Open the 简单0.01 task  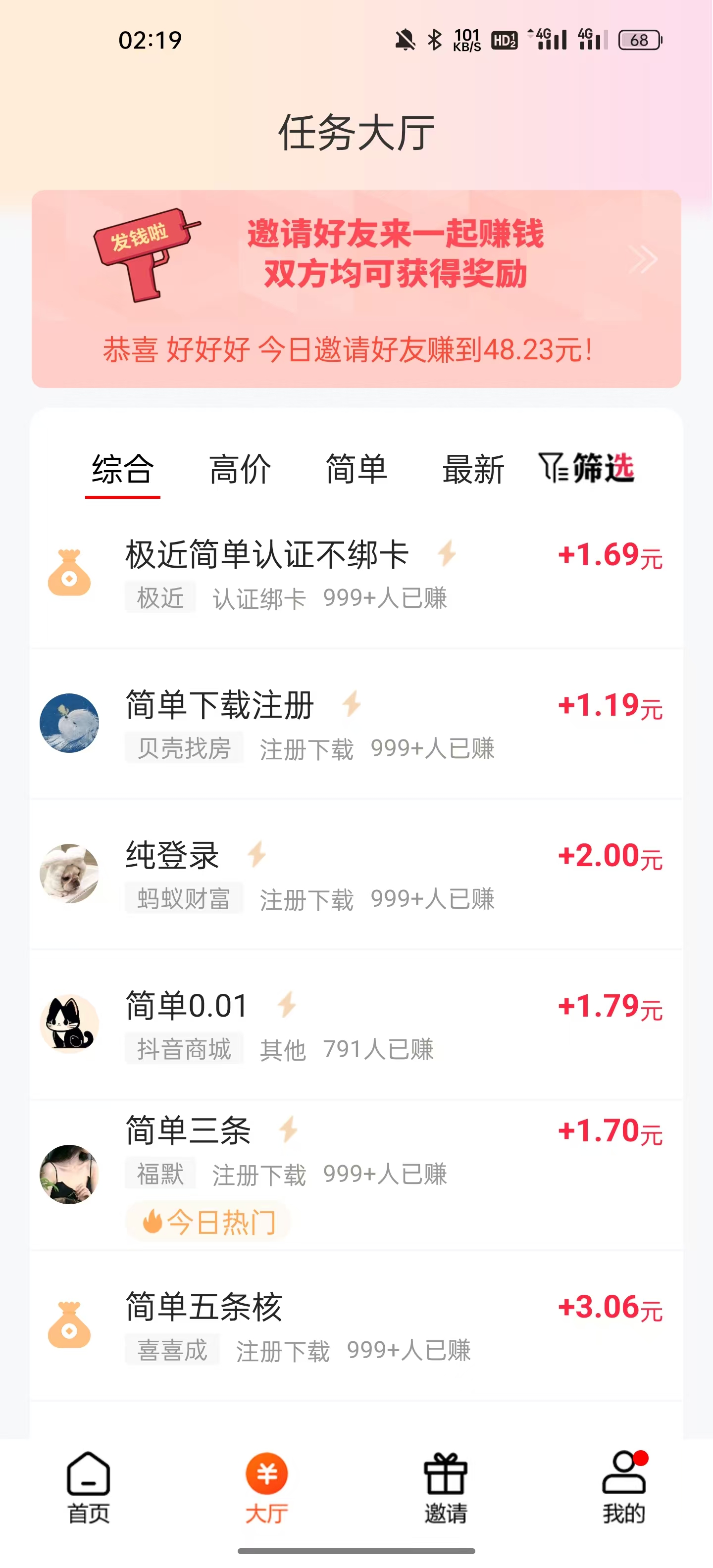pyautogui.click(x=356, y=1025)
